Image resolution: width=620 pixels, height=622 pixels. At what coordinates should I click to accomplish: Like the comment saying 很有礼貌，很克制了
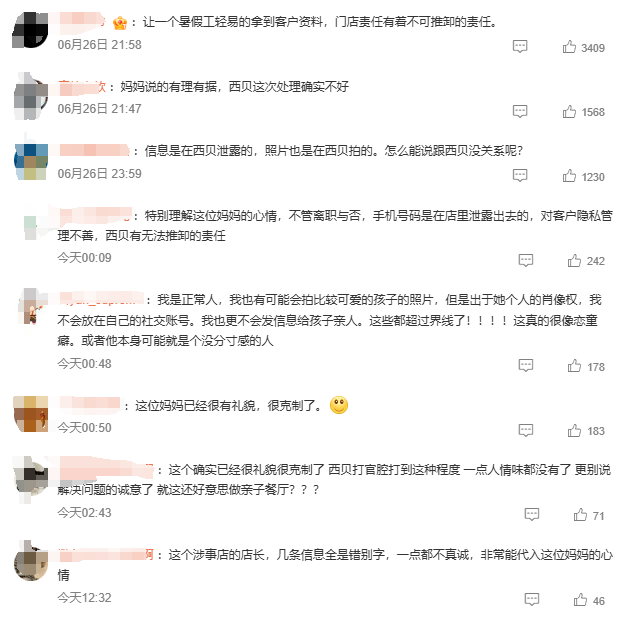pos(574,430)
